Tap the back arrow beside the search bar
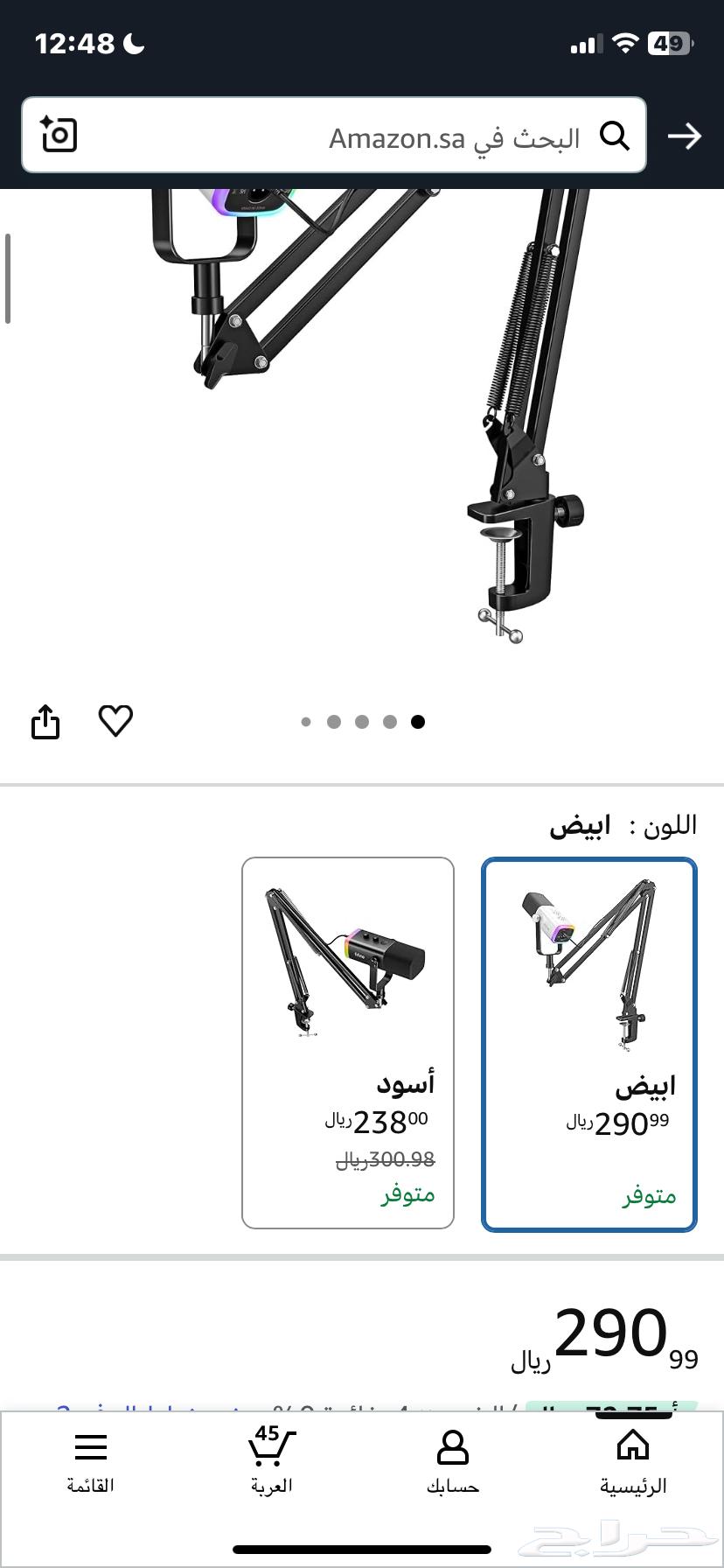 point(686,136)
